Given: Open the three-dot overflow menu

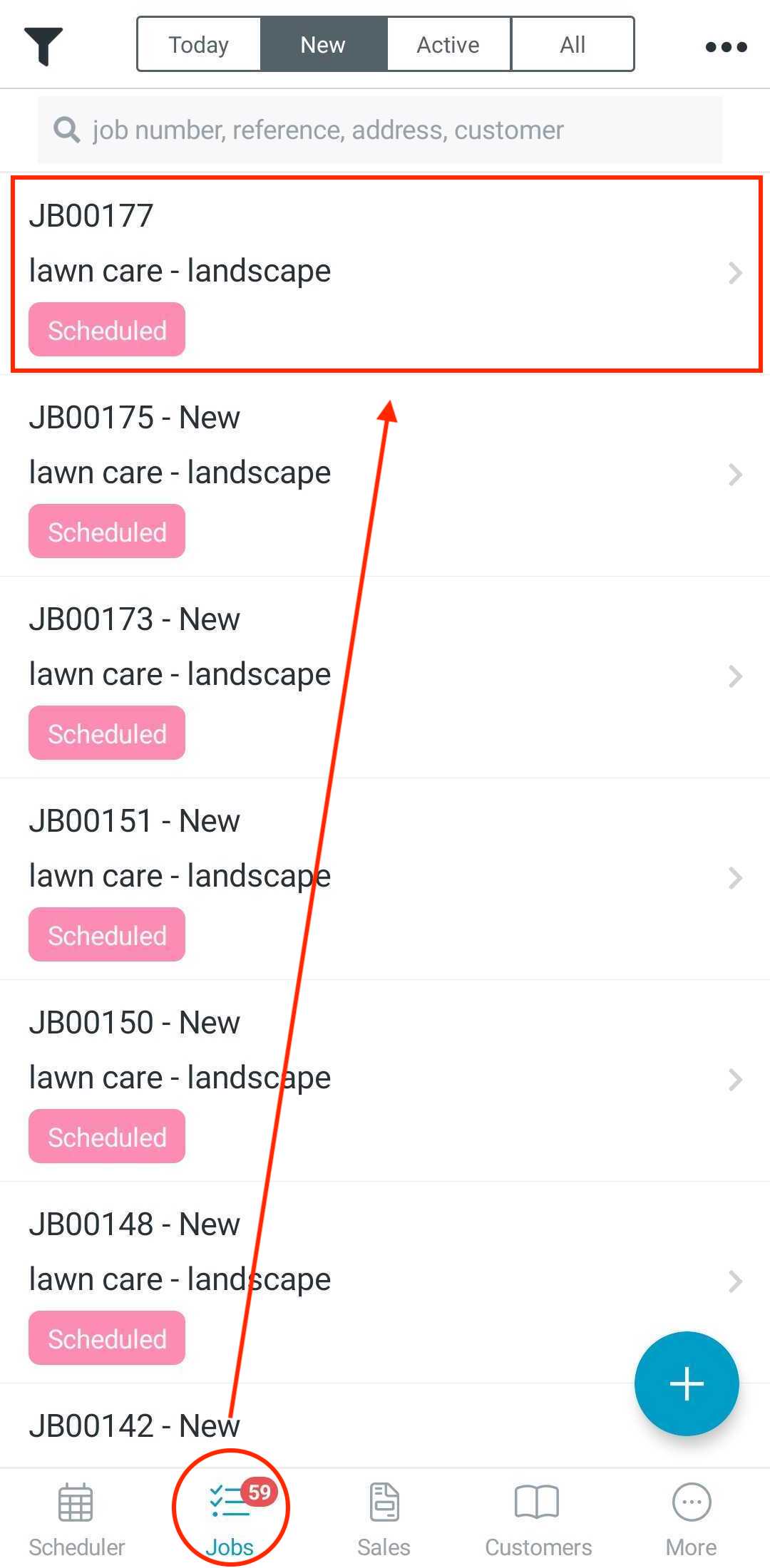Looking at the screenshot, I should 726,47.
